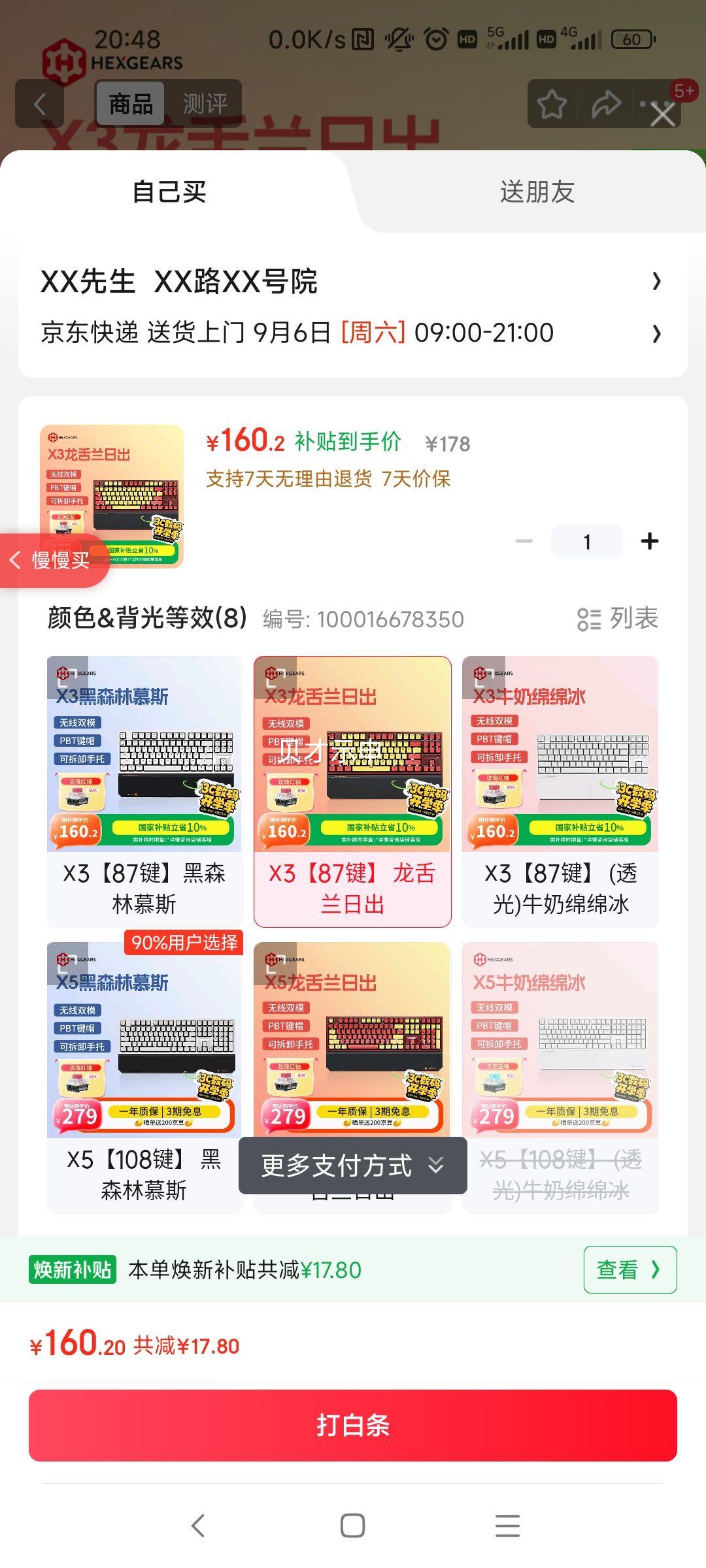Screen dimensions: 706x1568
Task: Open the 慢慢买 floating price badge
Action: pyautogui.click(x=56, y=561)
